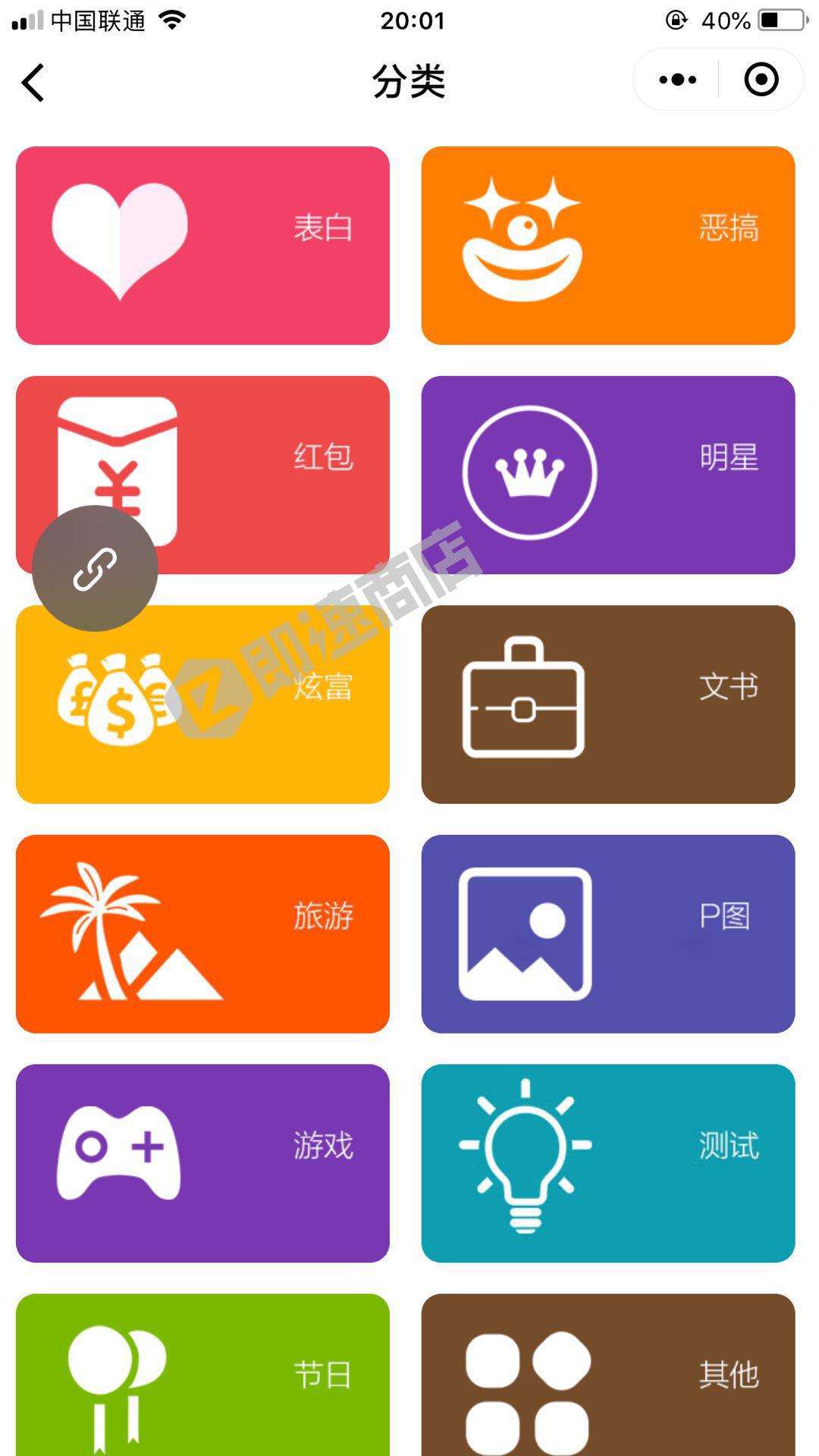This screenshot has height=1456, width=819.
Task: Open the 明星 category card
Action: [x=608, y=475]
